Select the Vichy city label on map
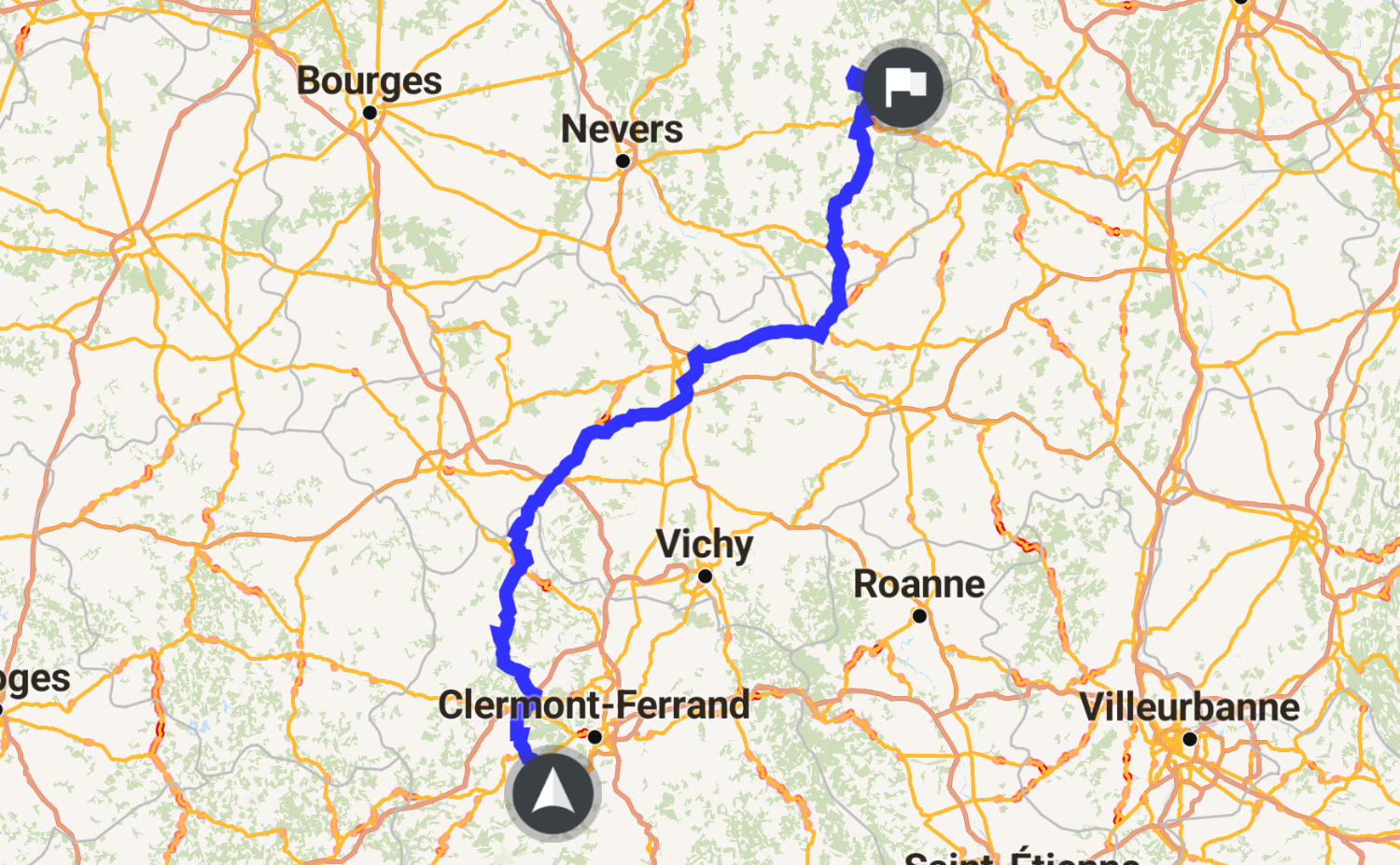 [x=704, y=545]
